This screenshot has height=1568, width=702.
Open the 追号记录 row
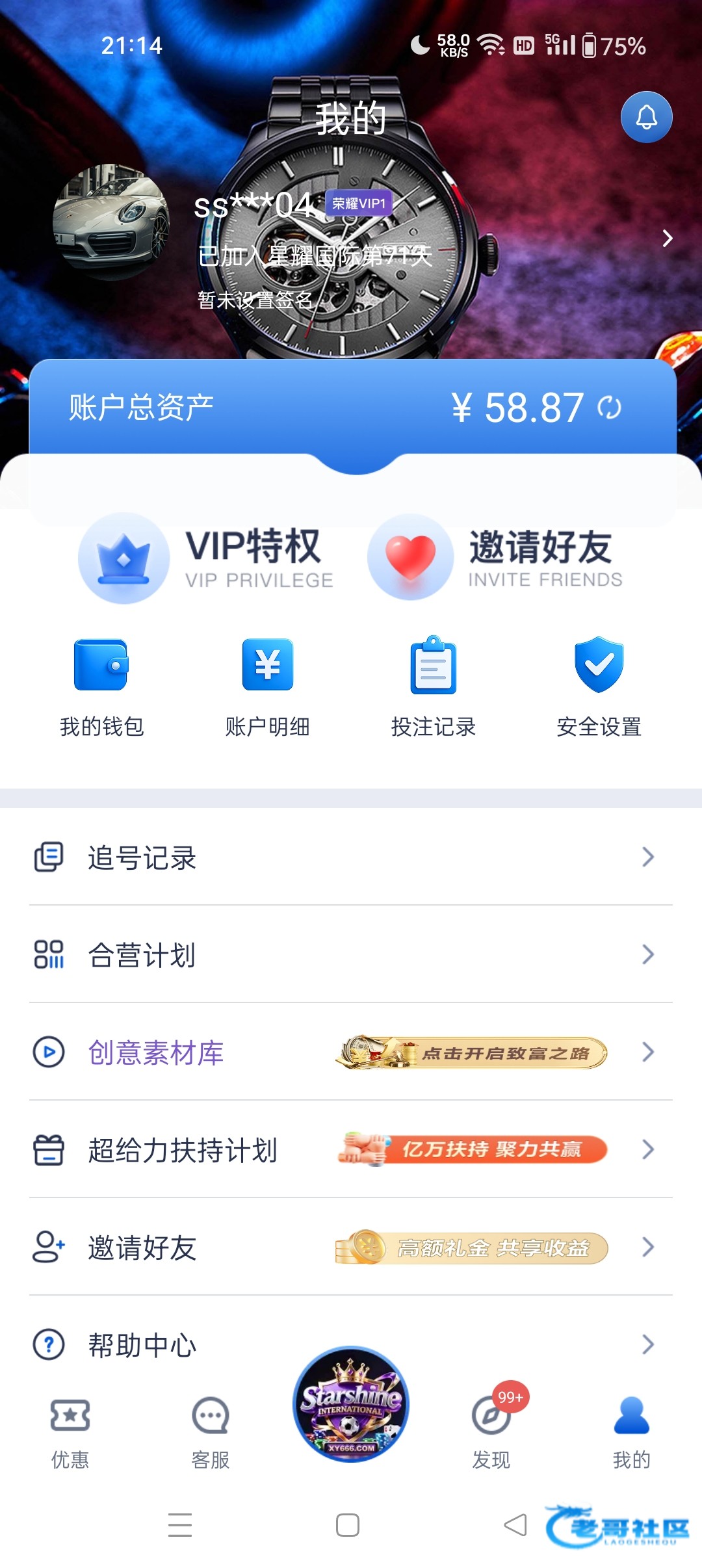(x=351, y=857)
